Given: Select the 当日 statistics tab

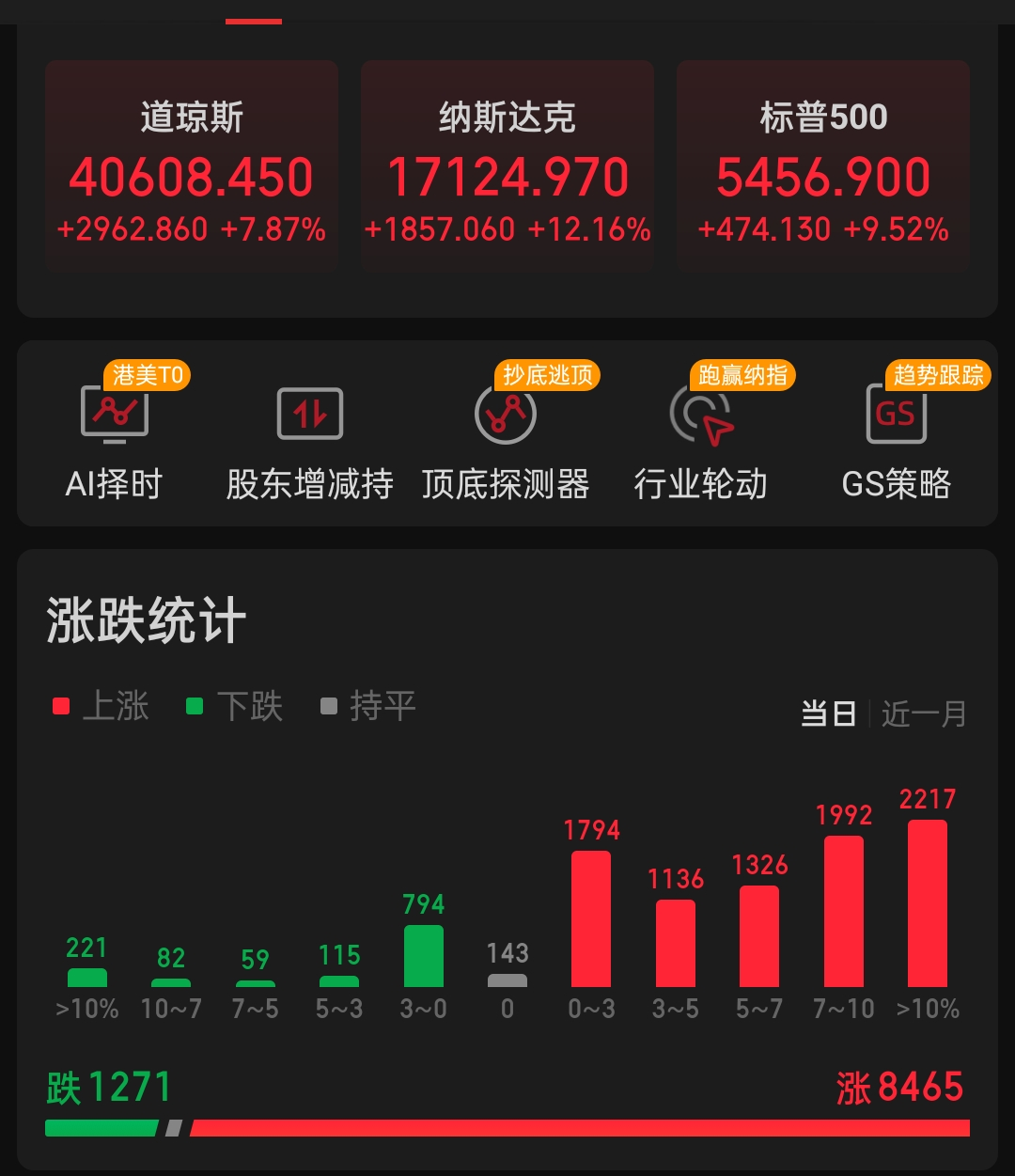Looking at the screenshot, I should pyautogui.click(x=828, y=713).
